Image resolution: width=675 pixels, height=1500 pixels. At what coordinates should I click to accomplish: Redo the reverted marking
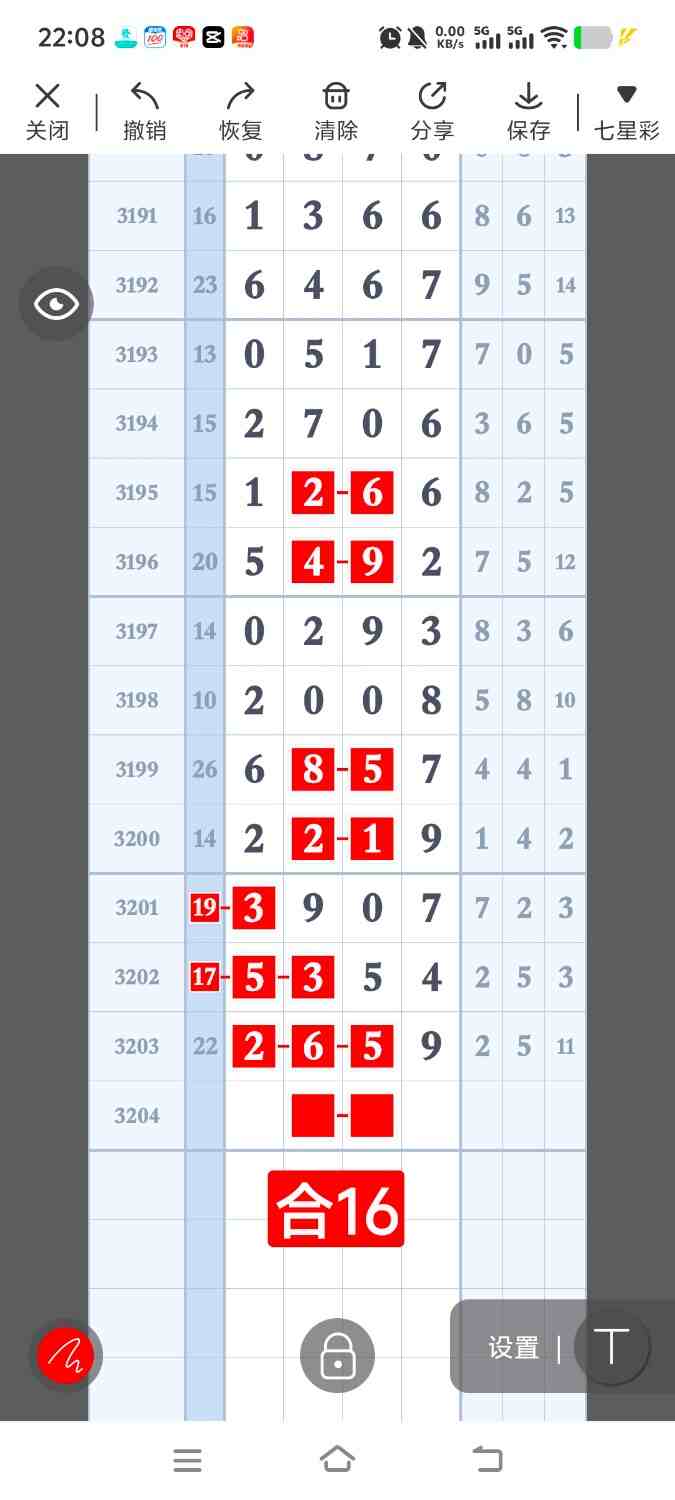(240, 111)
